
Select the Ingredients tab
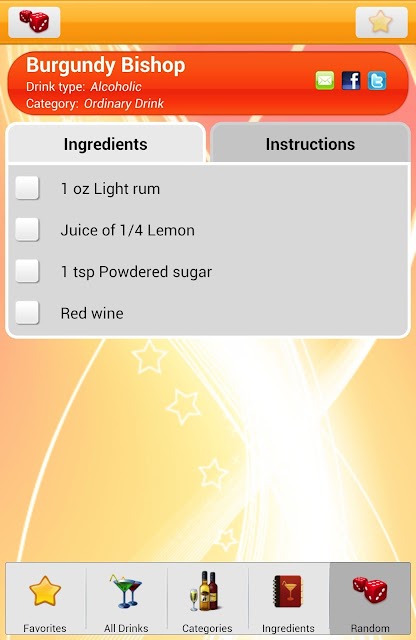[106, 144]
